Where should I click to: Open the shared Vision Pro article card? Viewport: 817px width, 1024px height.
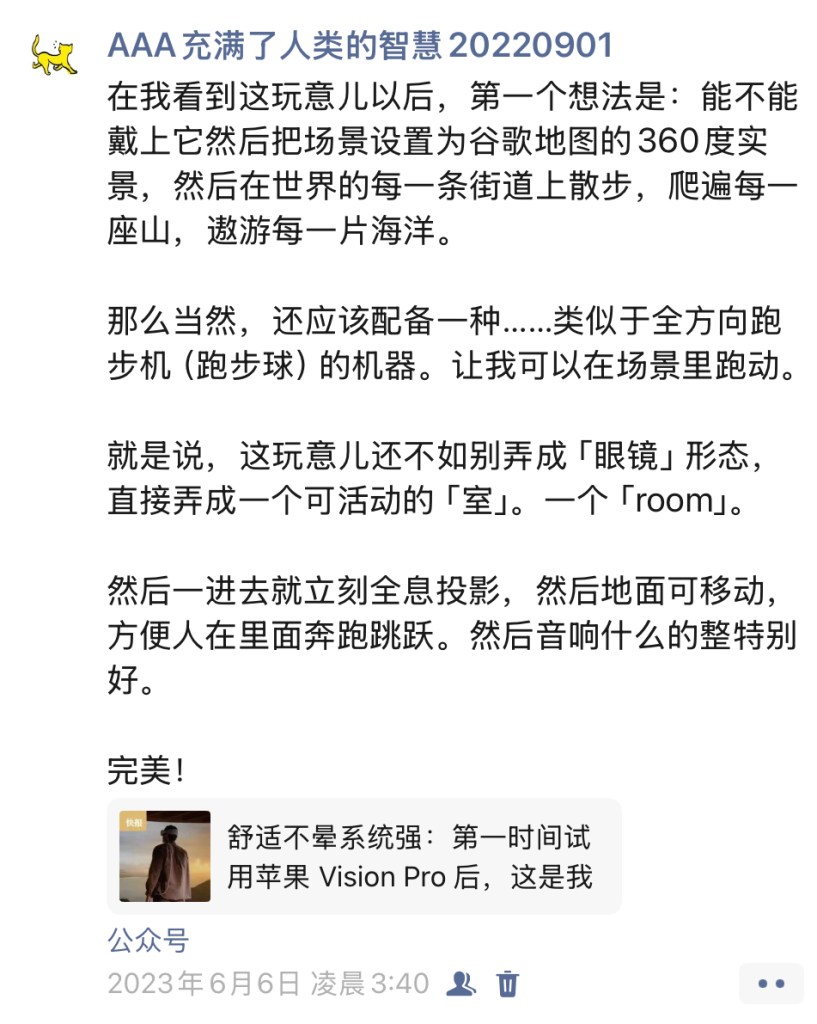point(364,856)
